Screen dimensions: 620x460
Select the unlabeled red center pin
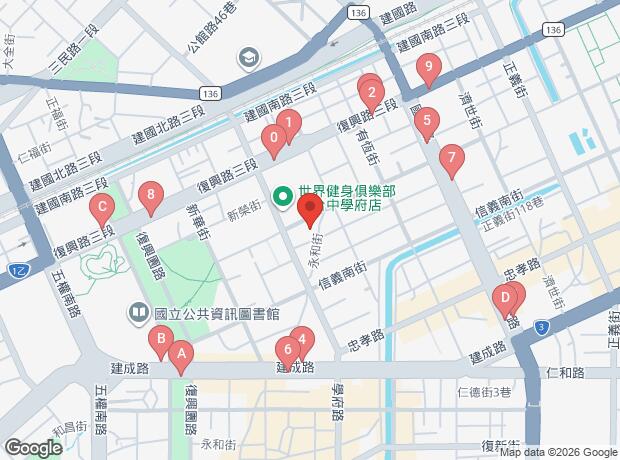click(309, 210)
